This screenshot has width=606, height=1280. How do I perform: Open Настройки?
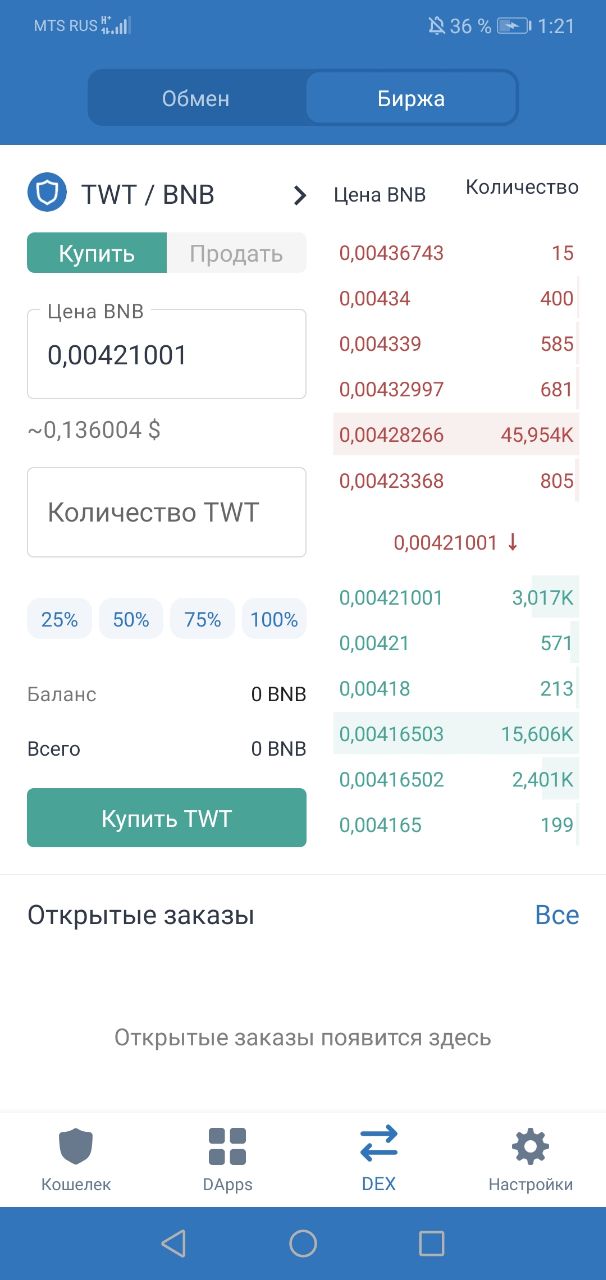(x=530, y=1160)
